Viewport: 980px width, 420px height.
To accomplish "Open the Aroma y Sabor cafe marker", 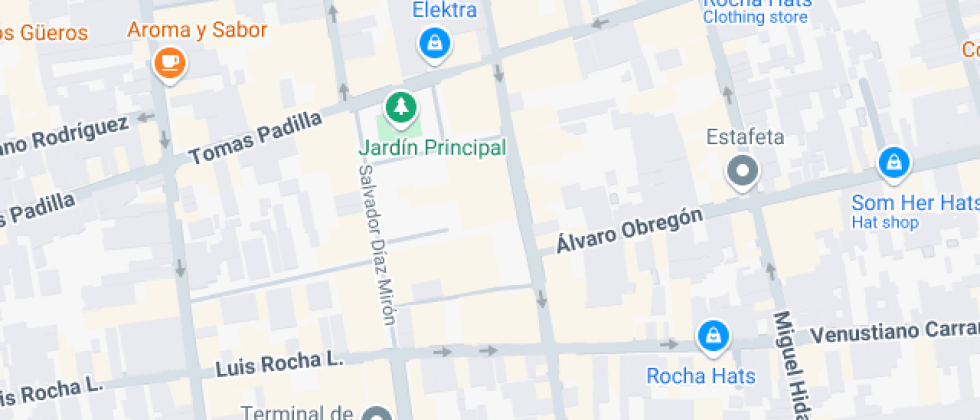I will [169, 64].
